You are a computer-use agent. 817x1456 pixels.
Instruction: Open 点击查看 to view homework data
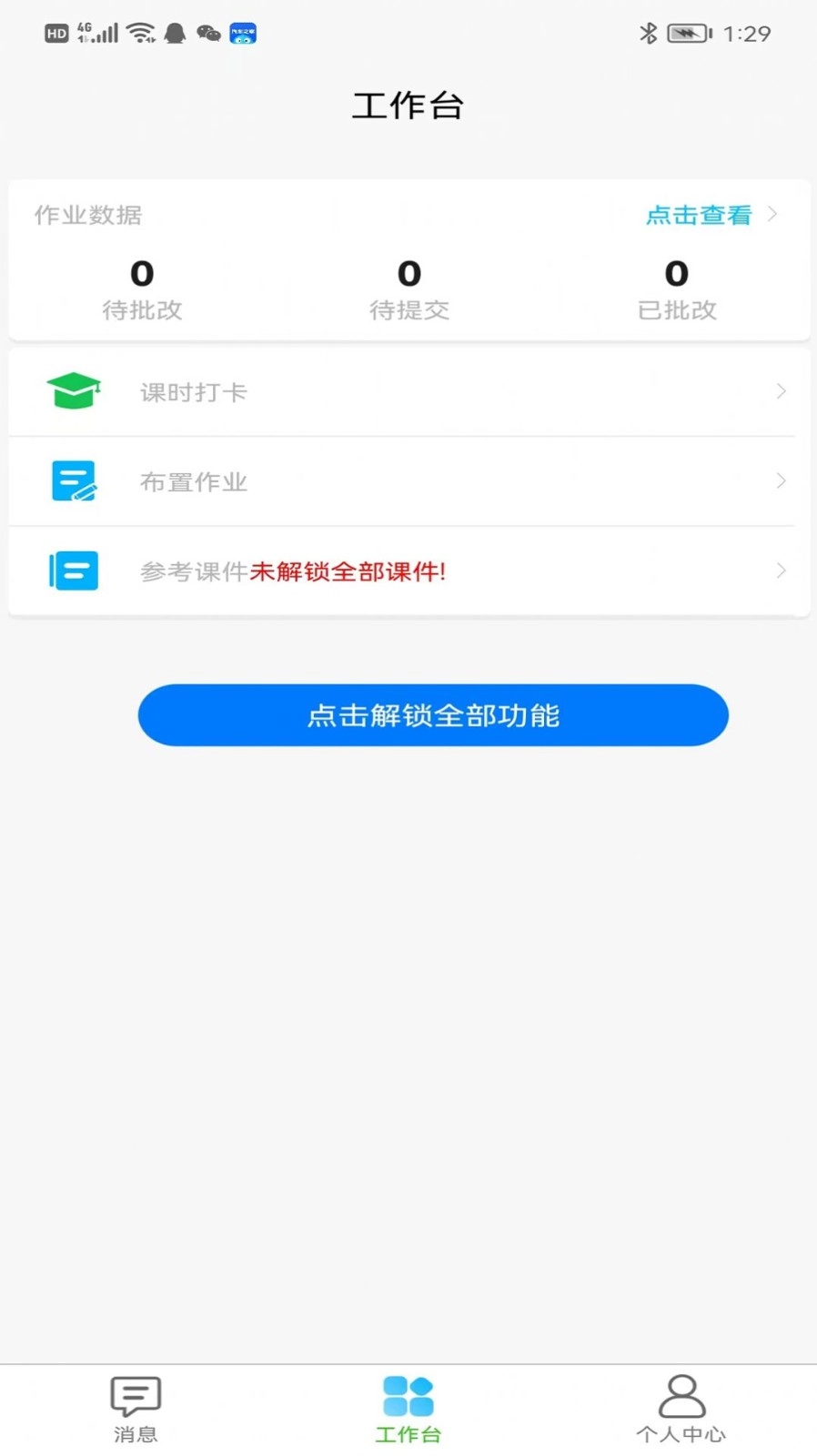coord(699,216)
